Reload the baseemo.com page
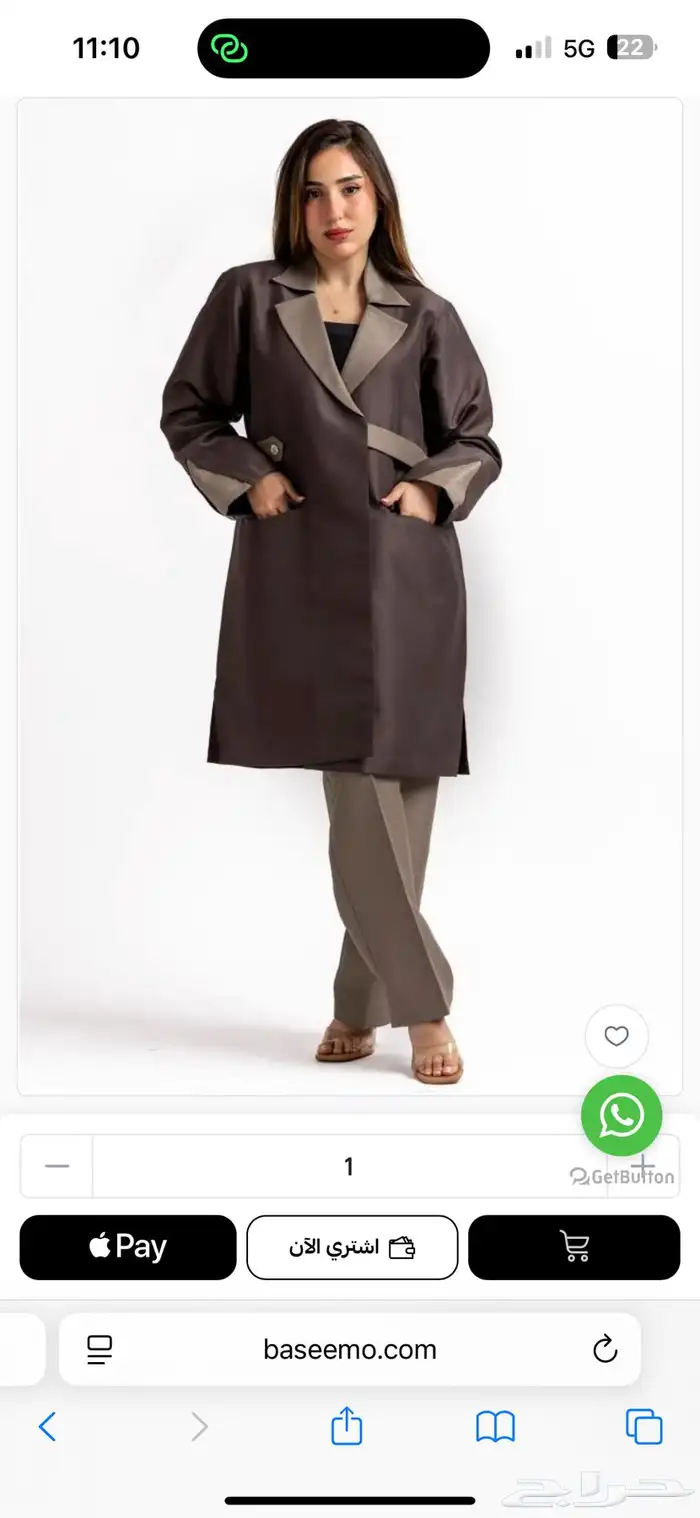Image resolution: width=700 pixels, height=1518 pixels. pyautogui.click(x=605, y=1350)
